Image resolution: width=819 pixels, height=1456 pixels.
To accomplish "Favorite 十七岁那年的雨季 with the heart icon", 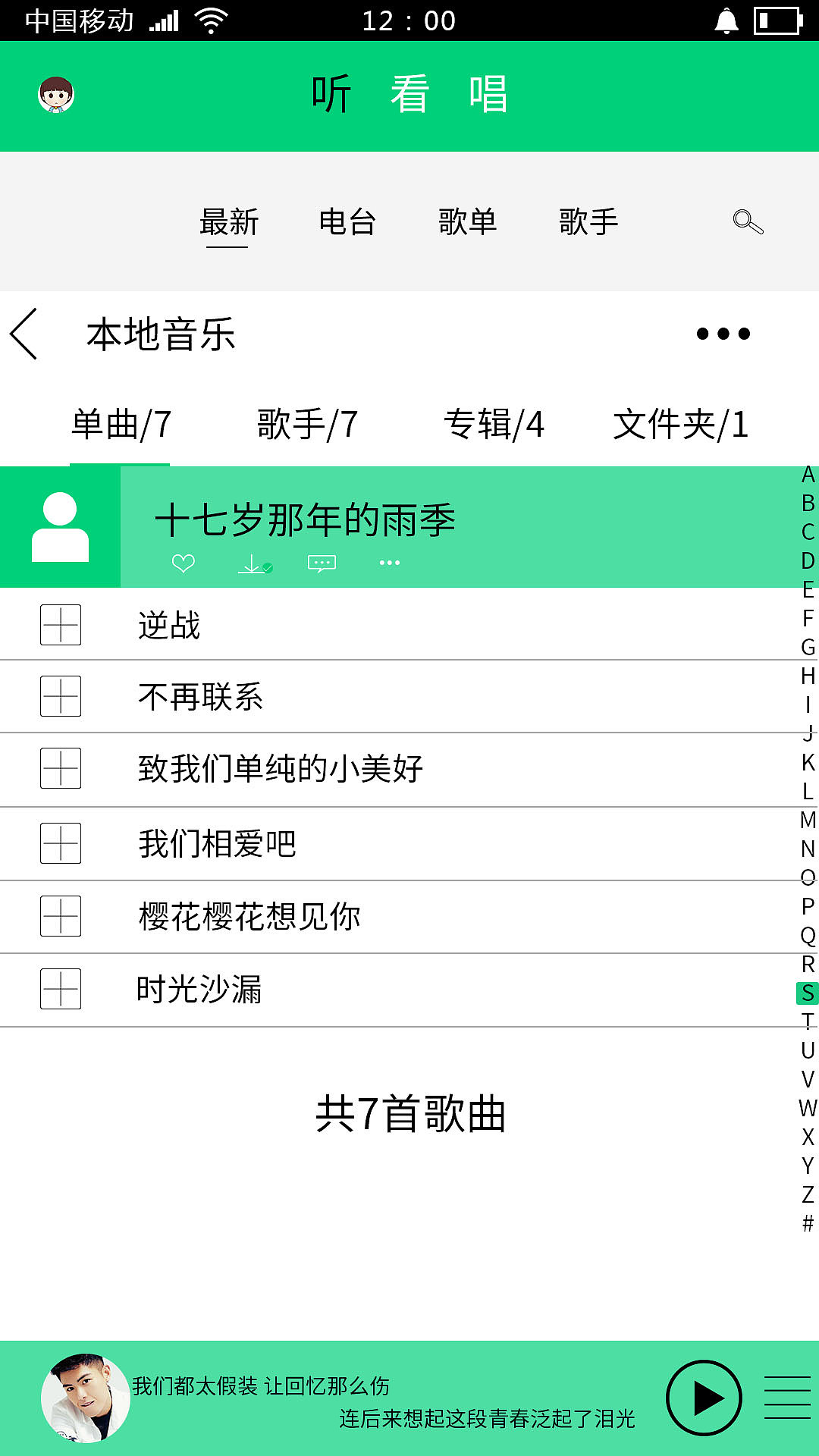I will coord(182,563).
